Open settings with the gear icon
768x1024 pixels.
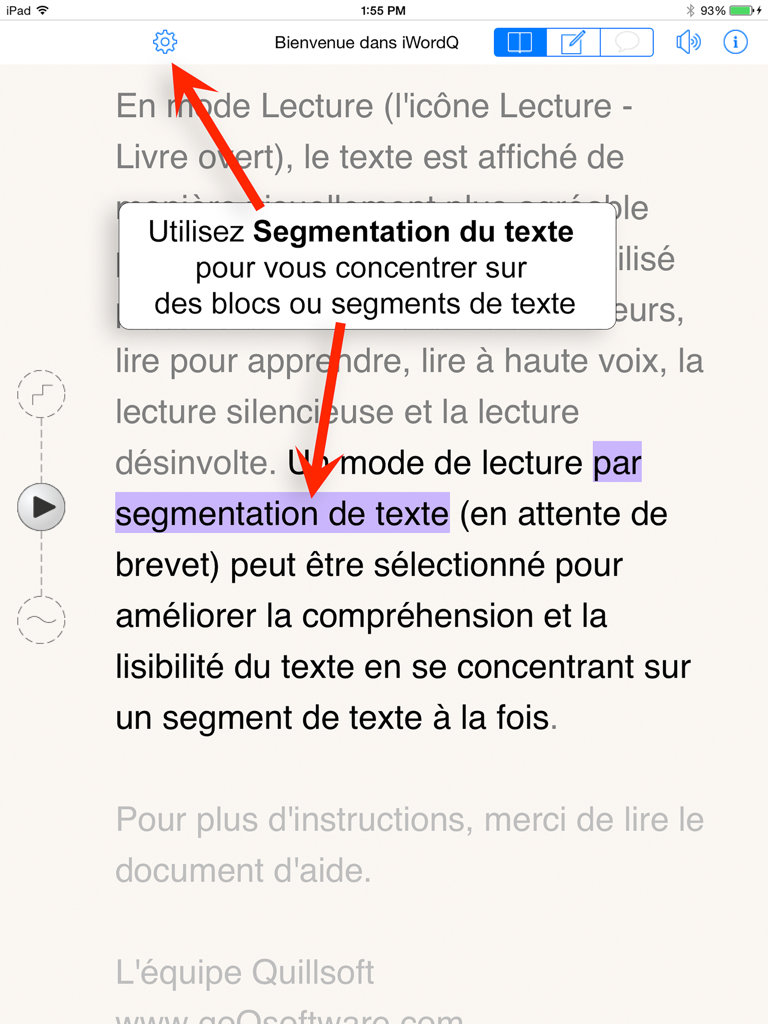coord(165,43)
